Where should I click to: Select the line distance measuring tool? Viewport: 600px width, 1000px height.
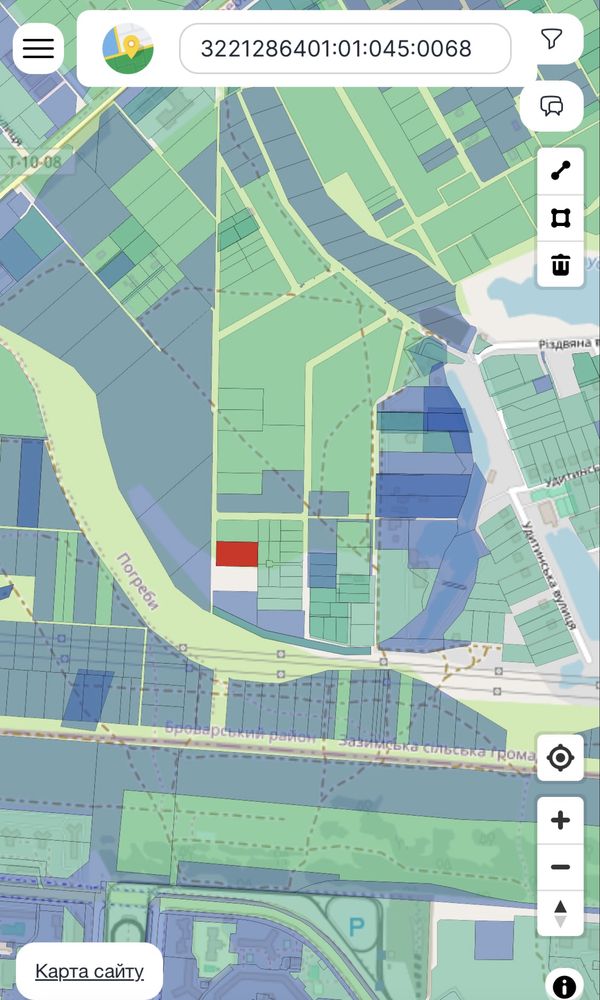[560, 171]
